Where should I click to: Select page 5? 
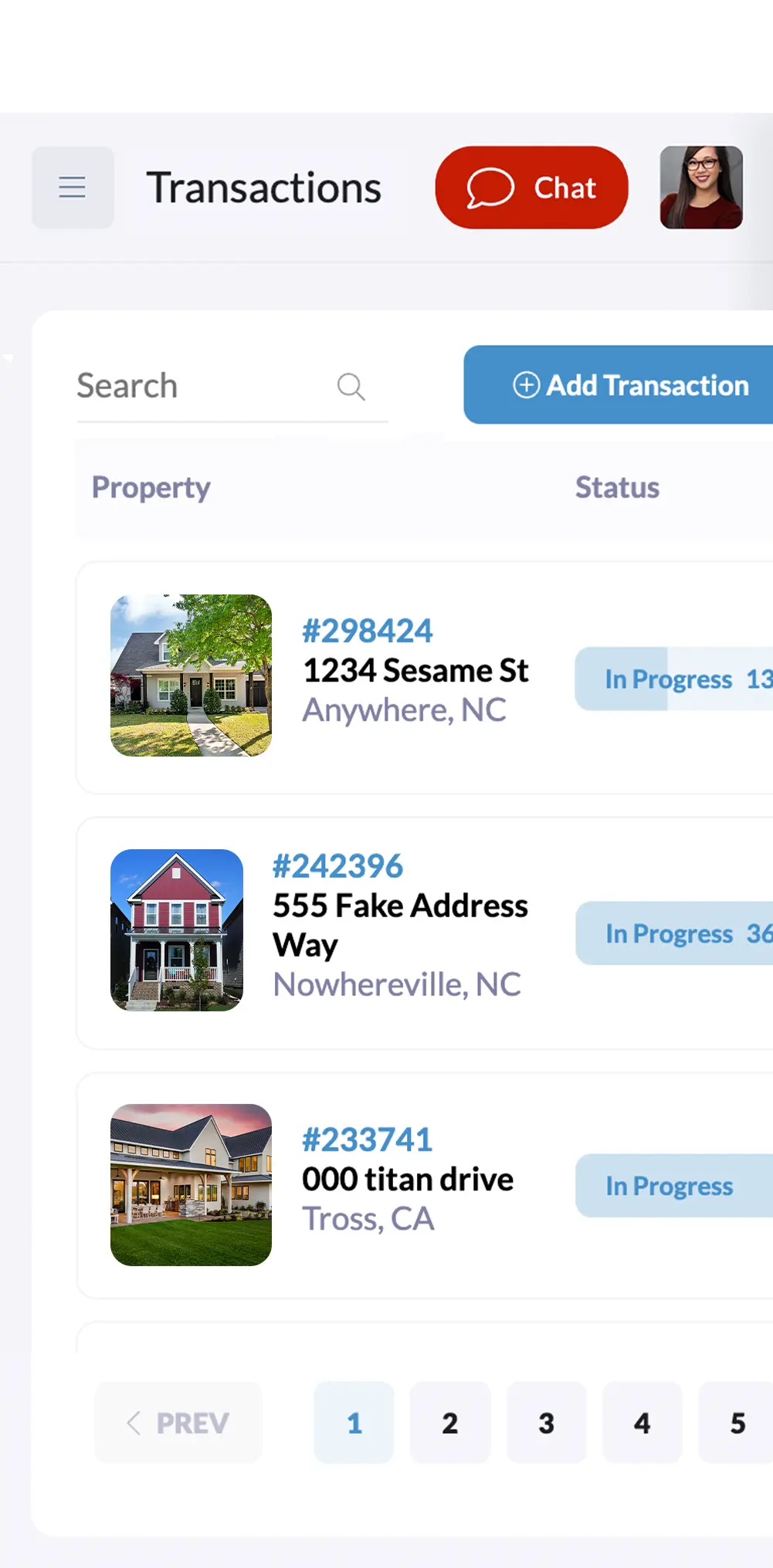pyautogui.click(x=737, y=1422)
